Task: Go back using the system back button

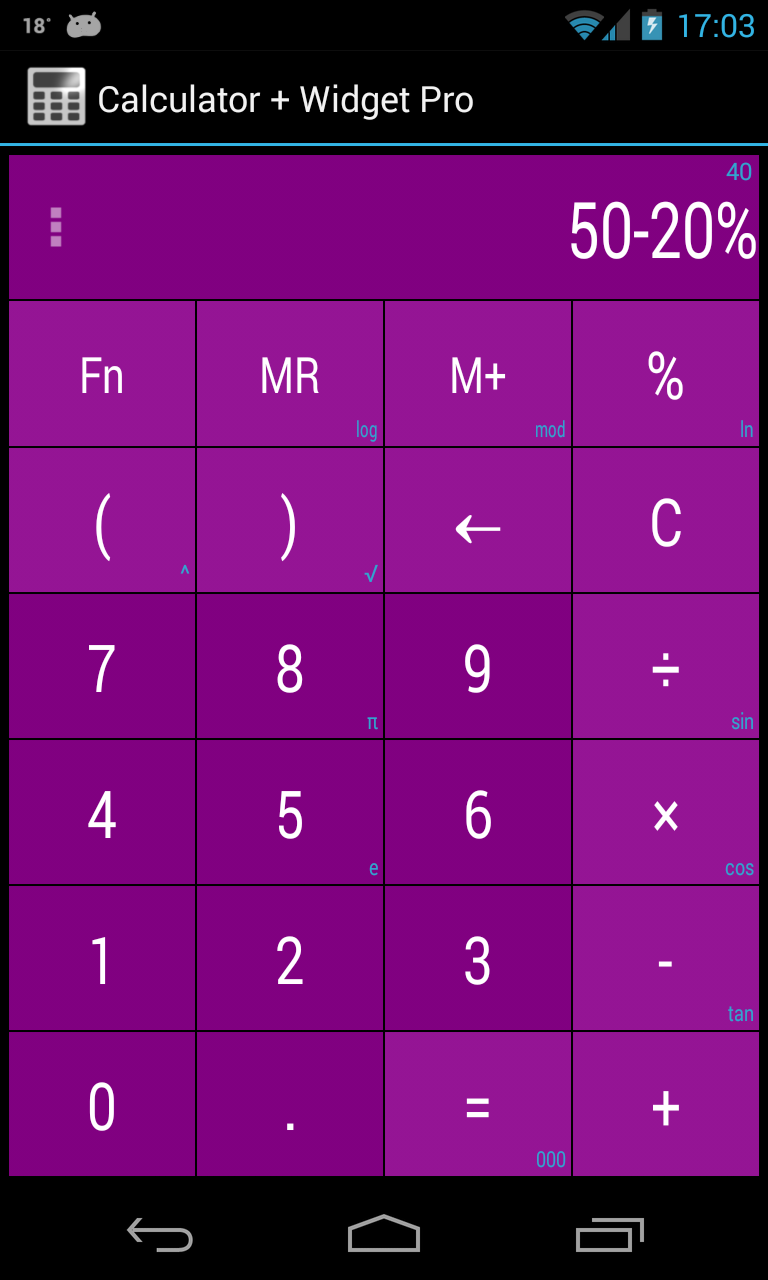Action: 160,1235
